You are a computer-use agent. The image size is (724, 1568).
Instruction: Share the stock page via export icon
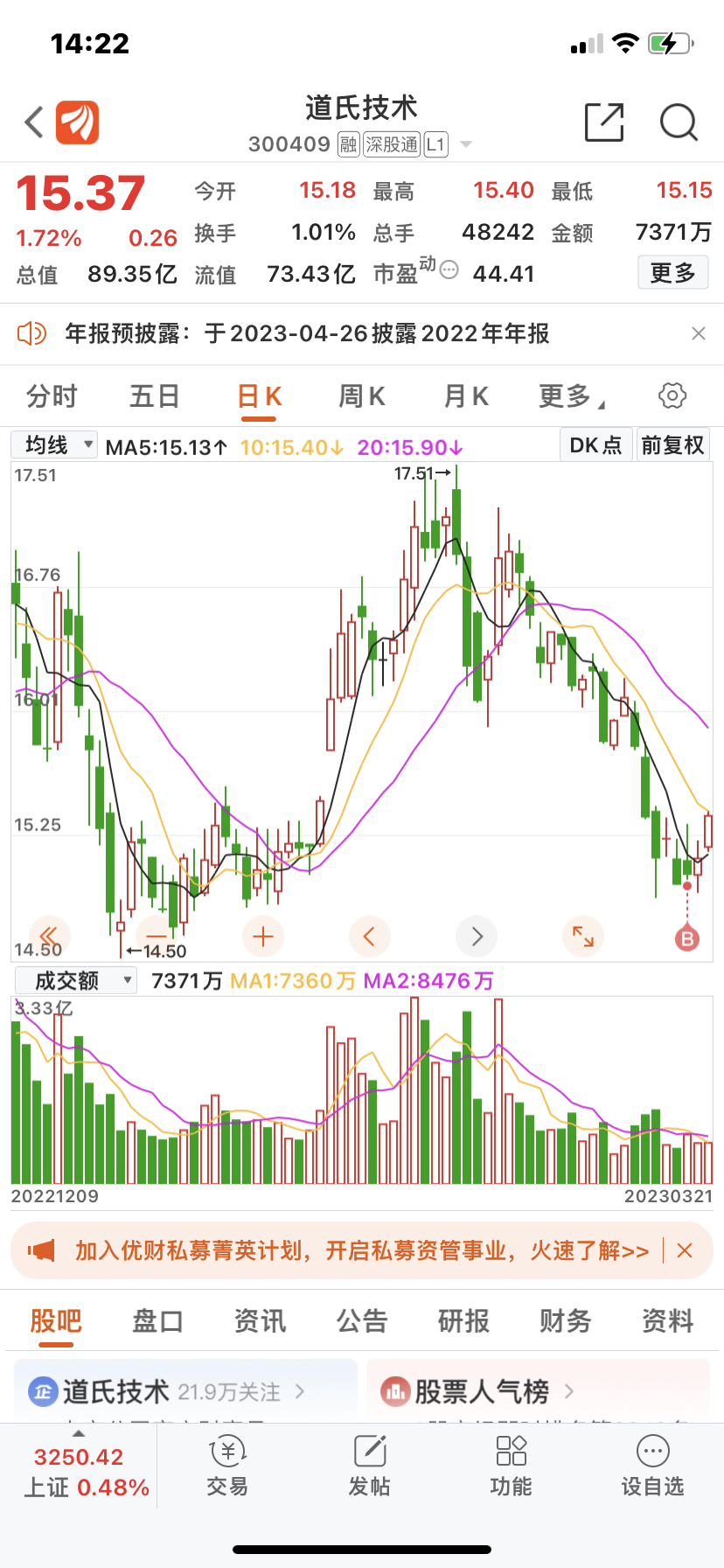(x=604, y=122)
